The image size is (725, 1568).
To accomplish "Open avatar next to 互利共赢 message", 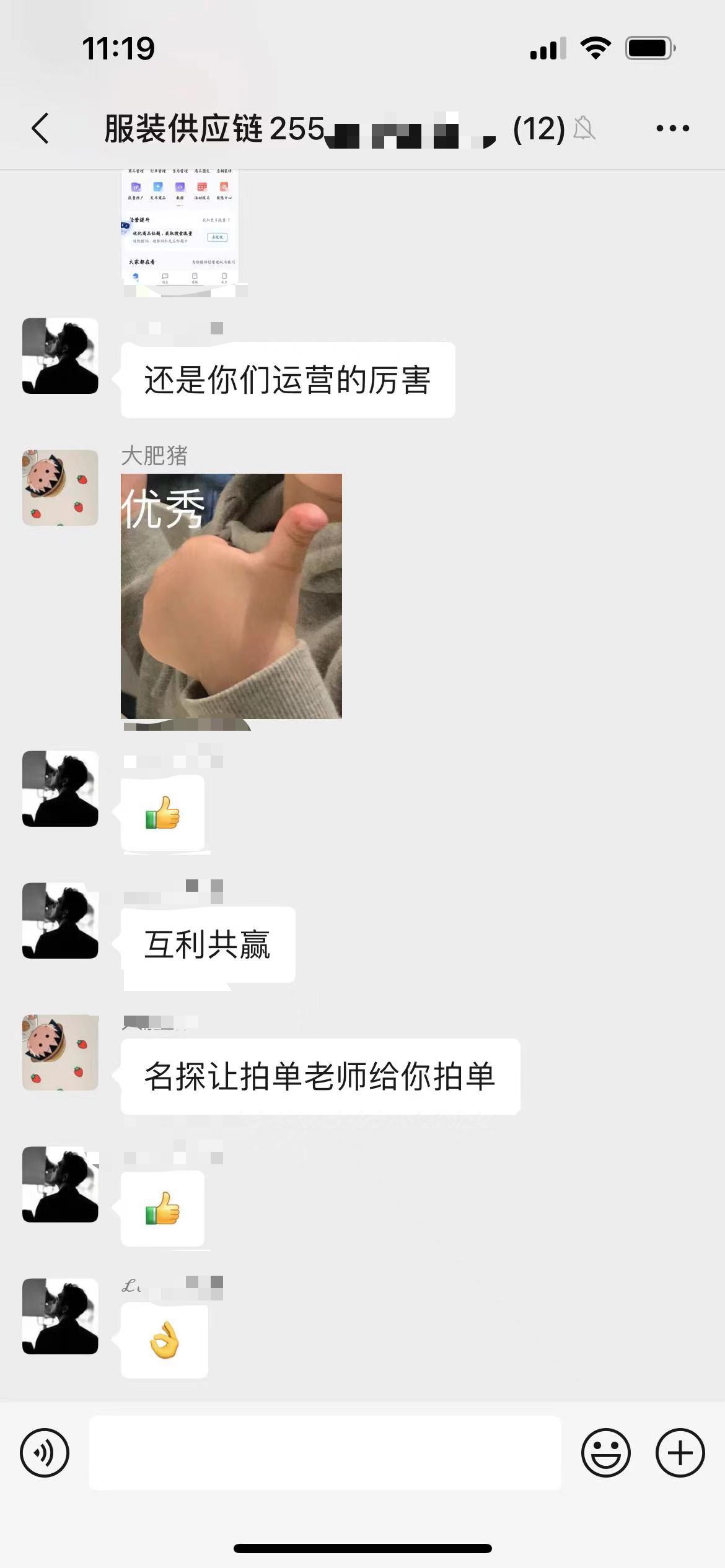I will click(x=60, y=921).
